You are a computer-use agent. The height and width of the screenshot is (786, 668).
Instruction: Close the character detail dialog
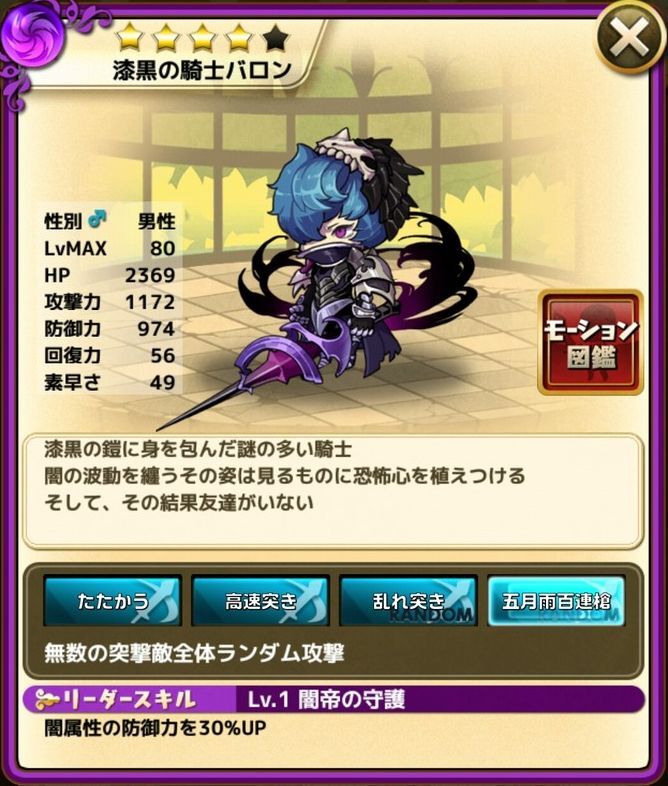629,39
